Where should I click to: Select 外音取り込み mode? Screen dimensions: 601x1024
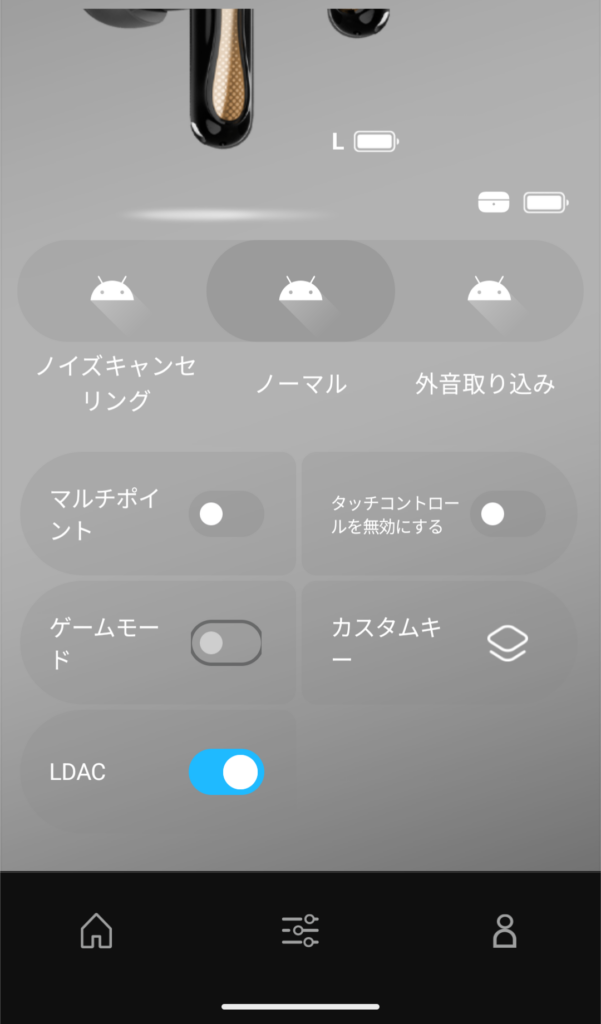click(x=489, y=292)
